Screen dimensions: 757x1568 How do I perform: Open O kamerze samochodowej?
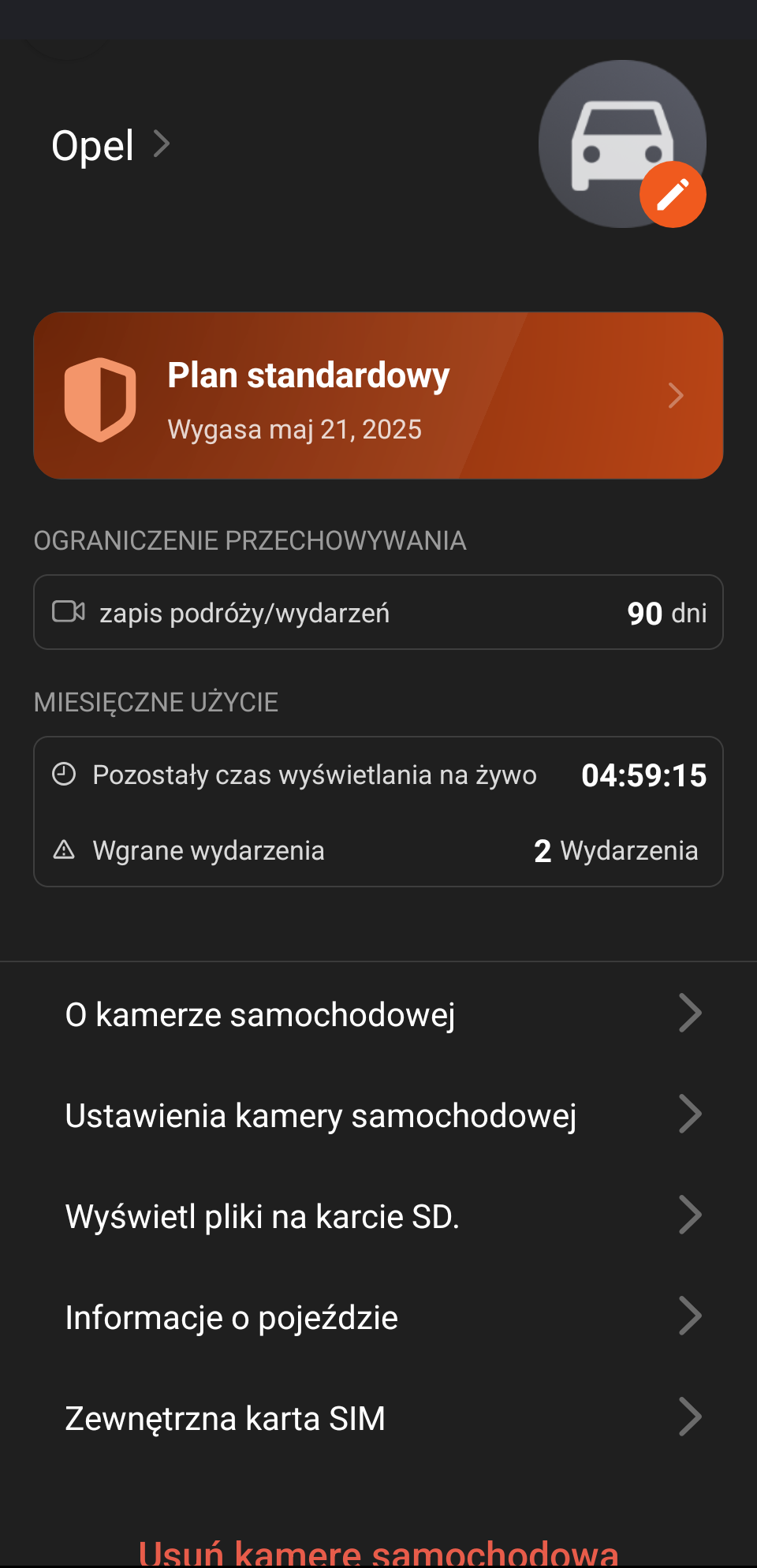378,1014
